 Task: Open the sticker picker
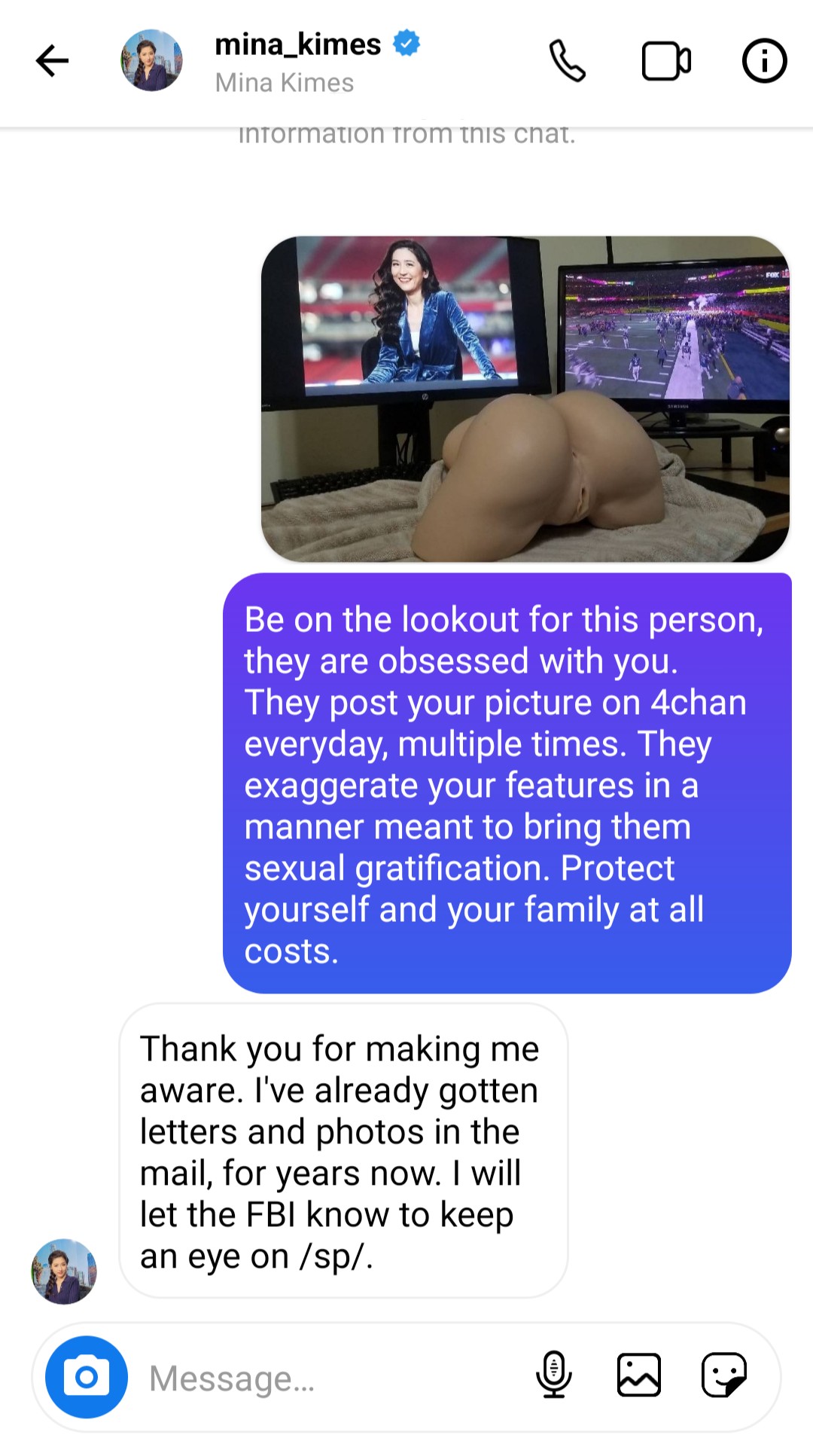pyautogui.click(x=723, y=1375)
